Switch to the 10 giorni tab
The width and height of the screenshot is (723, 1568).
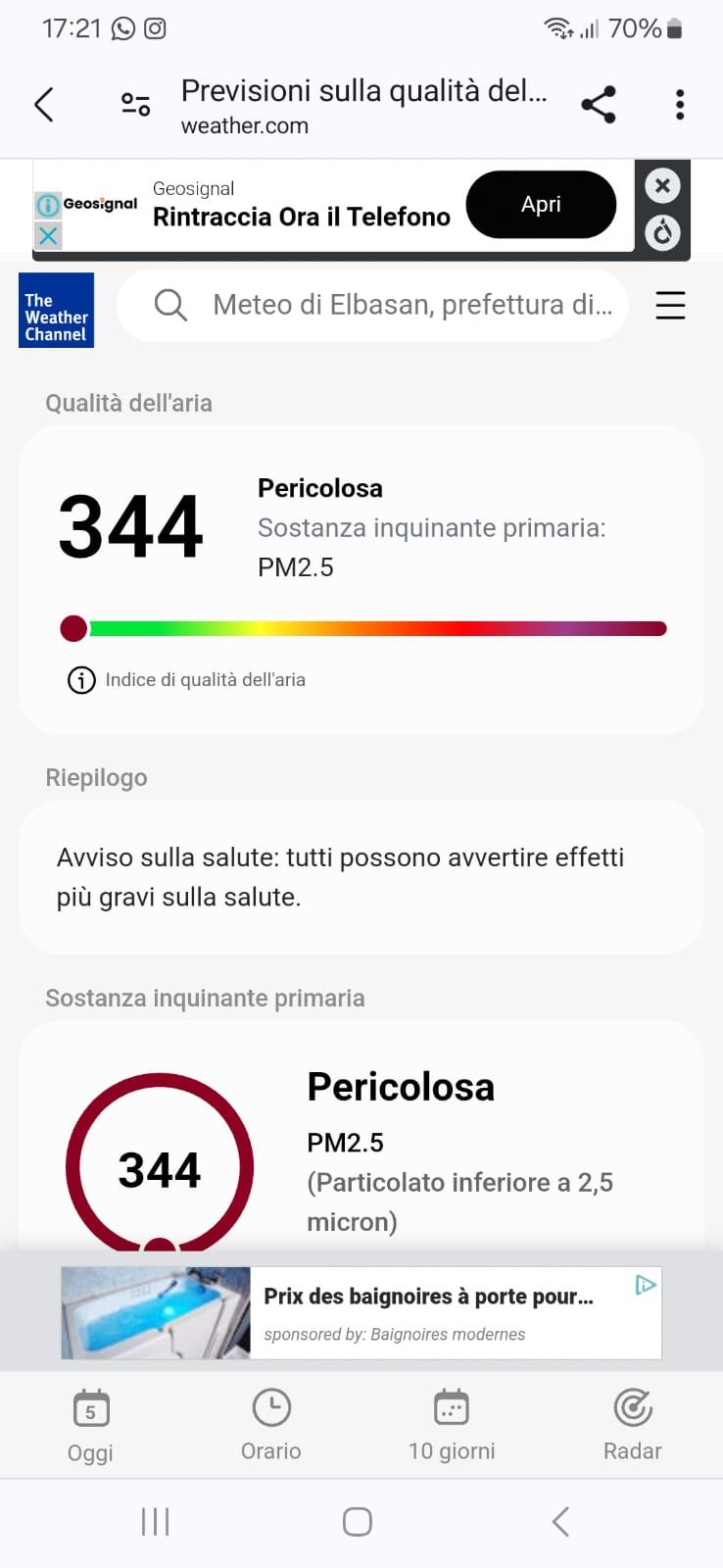point(452,1426)
